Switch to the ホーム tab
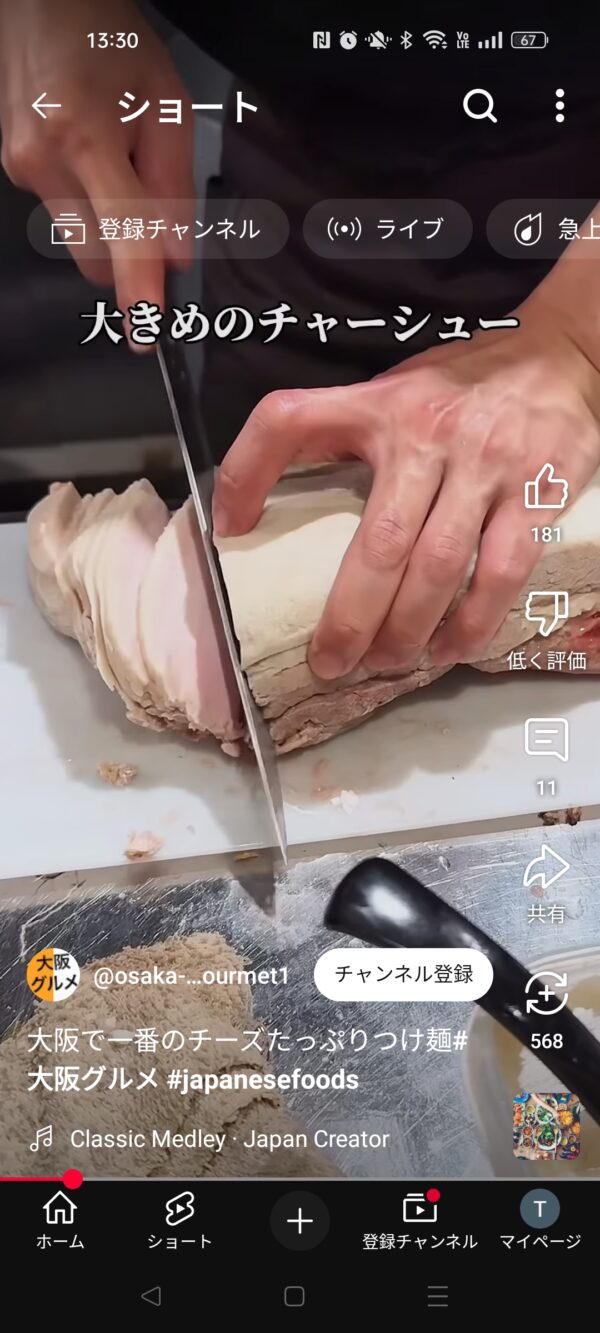The height and width of the screenshot is (1333, 600). 60,1220
